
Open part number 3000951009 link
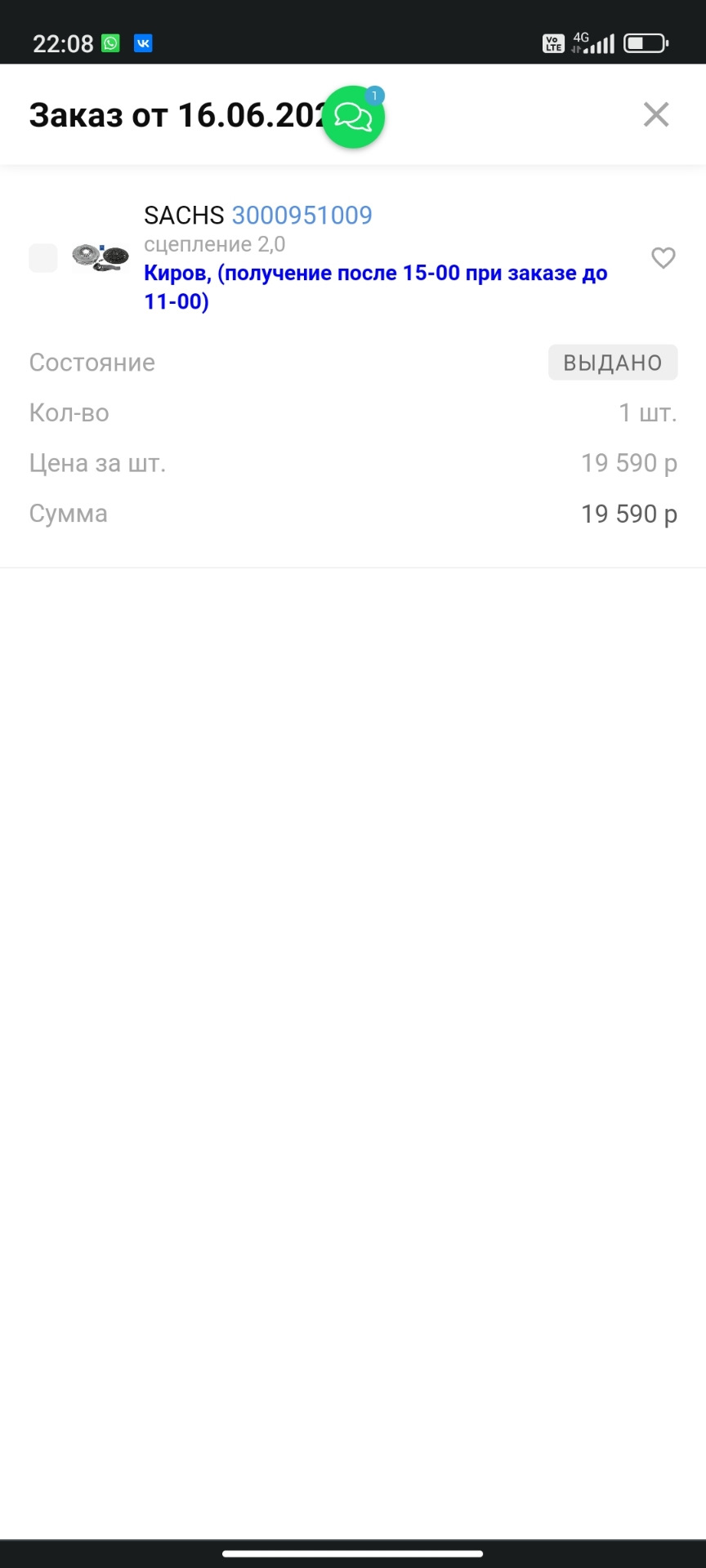[x=302, y=216]
